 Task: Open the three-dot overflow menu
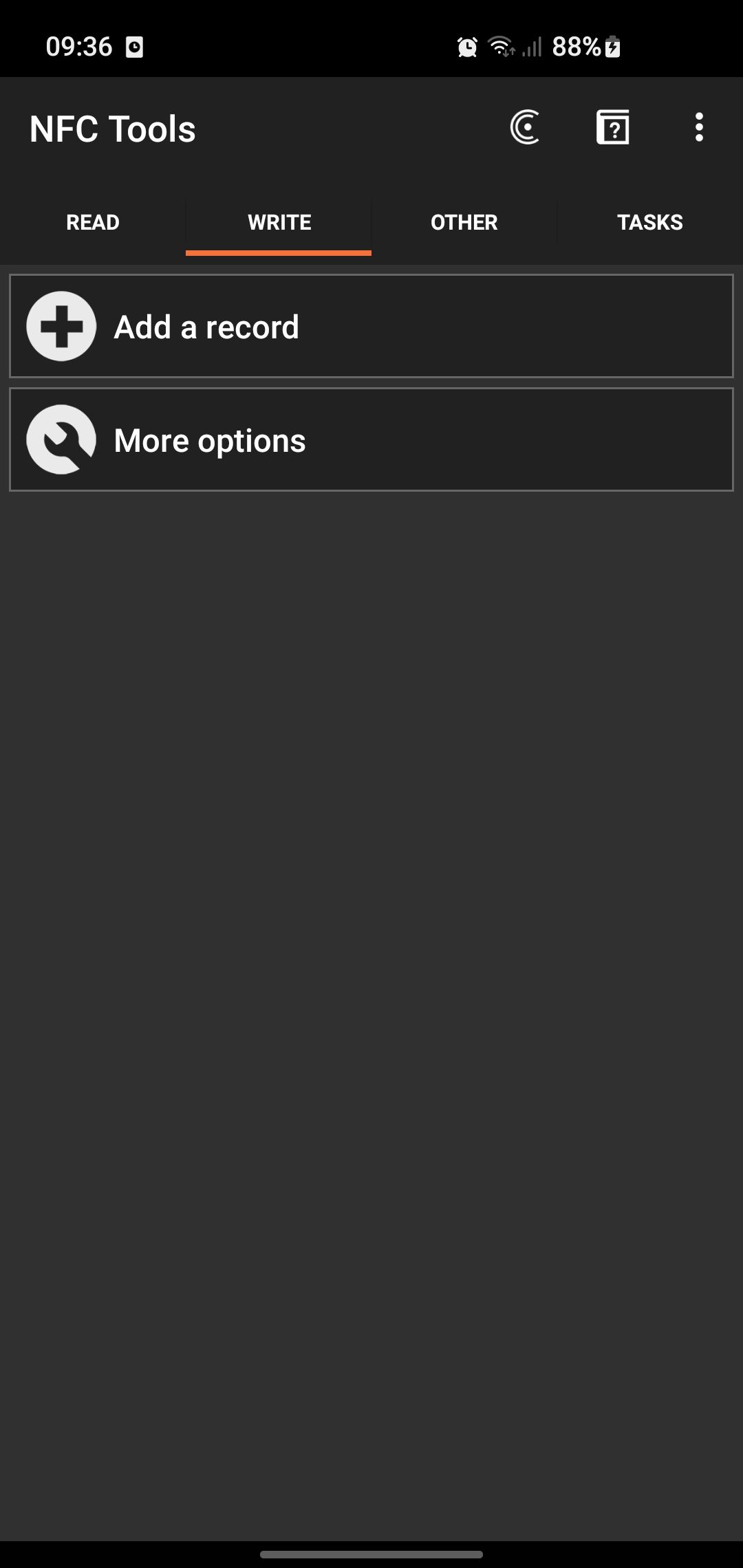click(x=699, y=128)
